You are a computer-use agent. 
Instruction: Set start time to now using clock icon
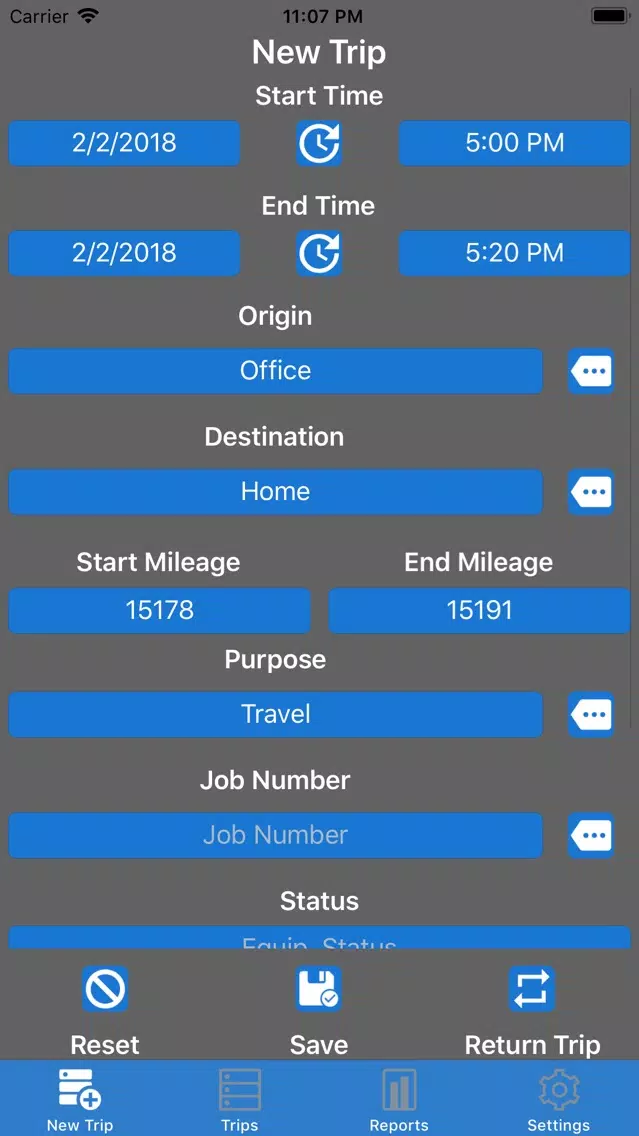tap(319, 143)
